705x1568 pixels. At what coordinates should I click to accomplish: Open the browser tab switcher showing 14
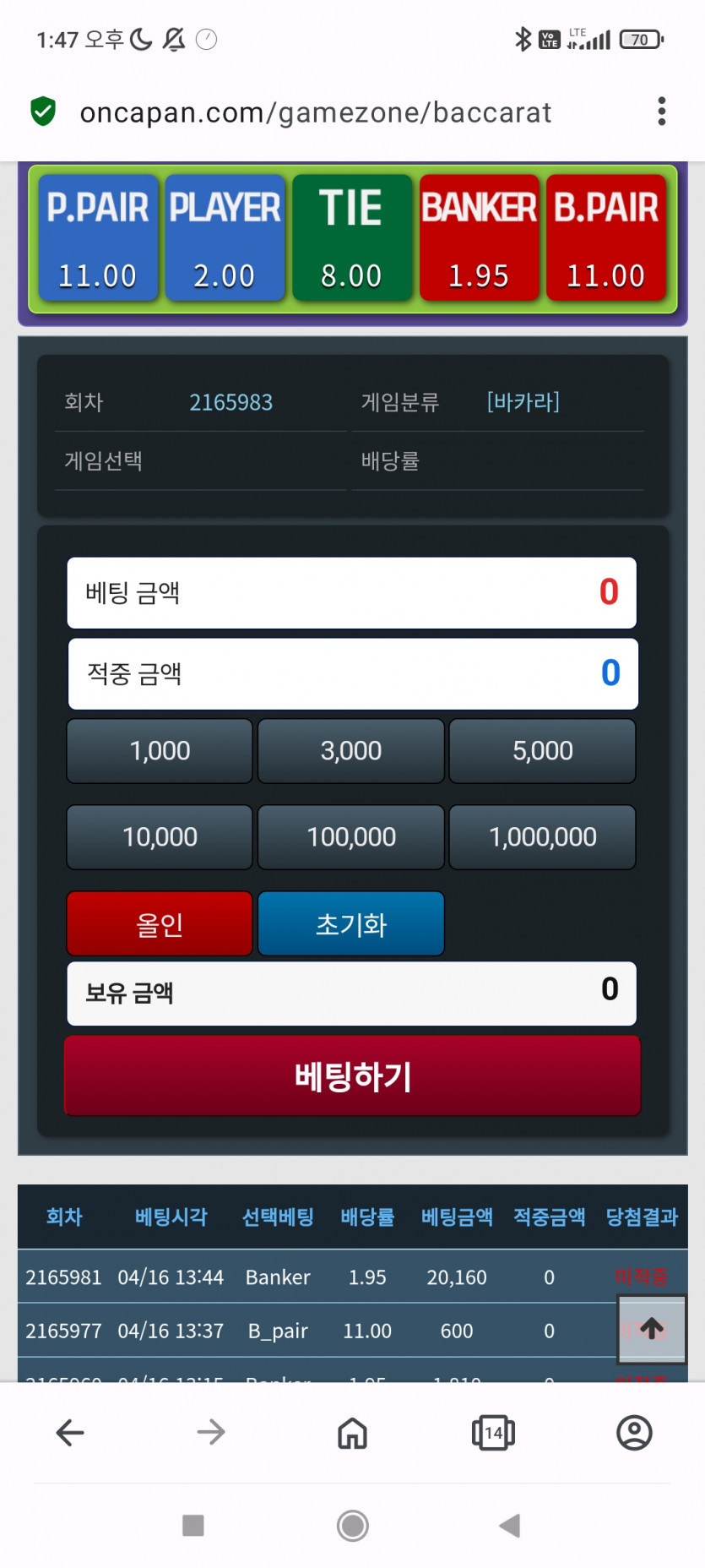[x=493, y=1433]
